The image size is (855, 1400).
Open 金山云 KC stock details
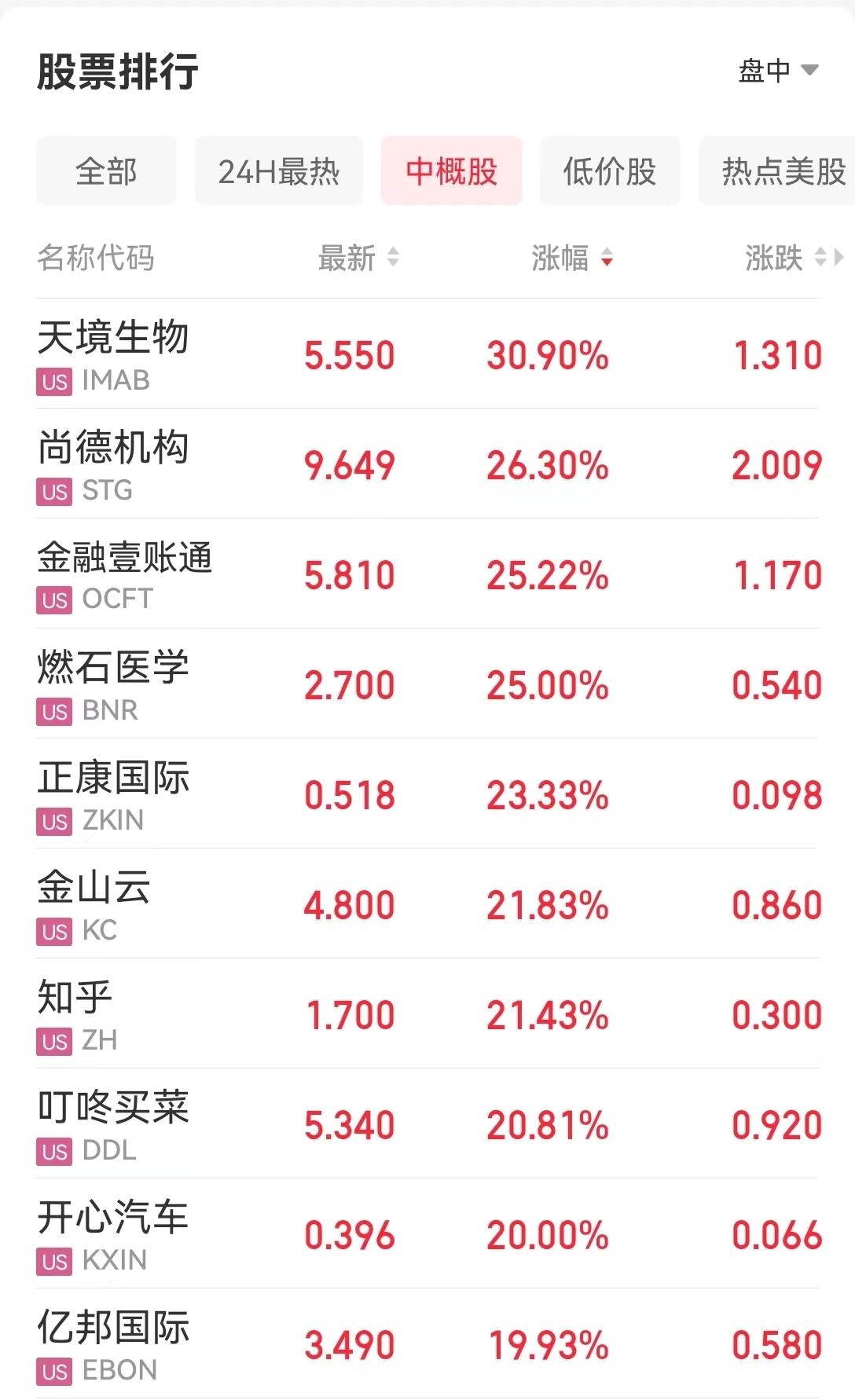click(x=427, y=903)
